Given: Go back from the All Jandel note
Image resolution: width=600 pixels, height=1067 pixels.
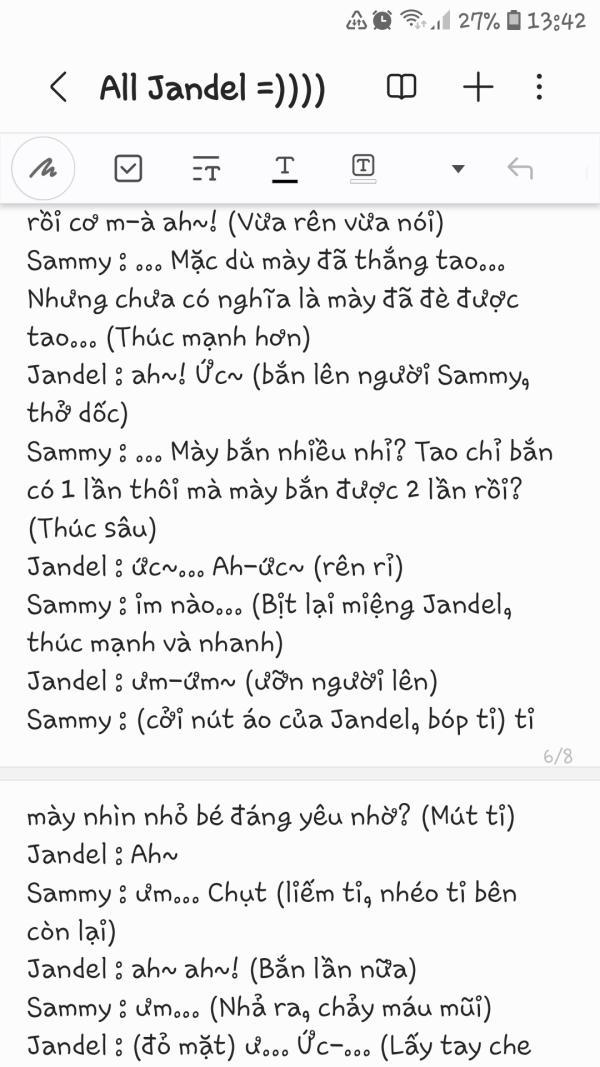Looking at the screenshot, I should [x=58, y=88].
